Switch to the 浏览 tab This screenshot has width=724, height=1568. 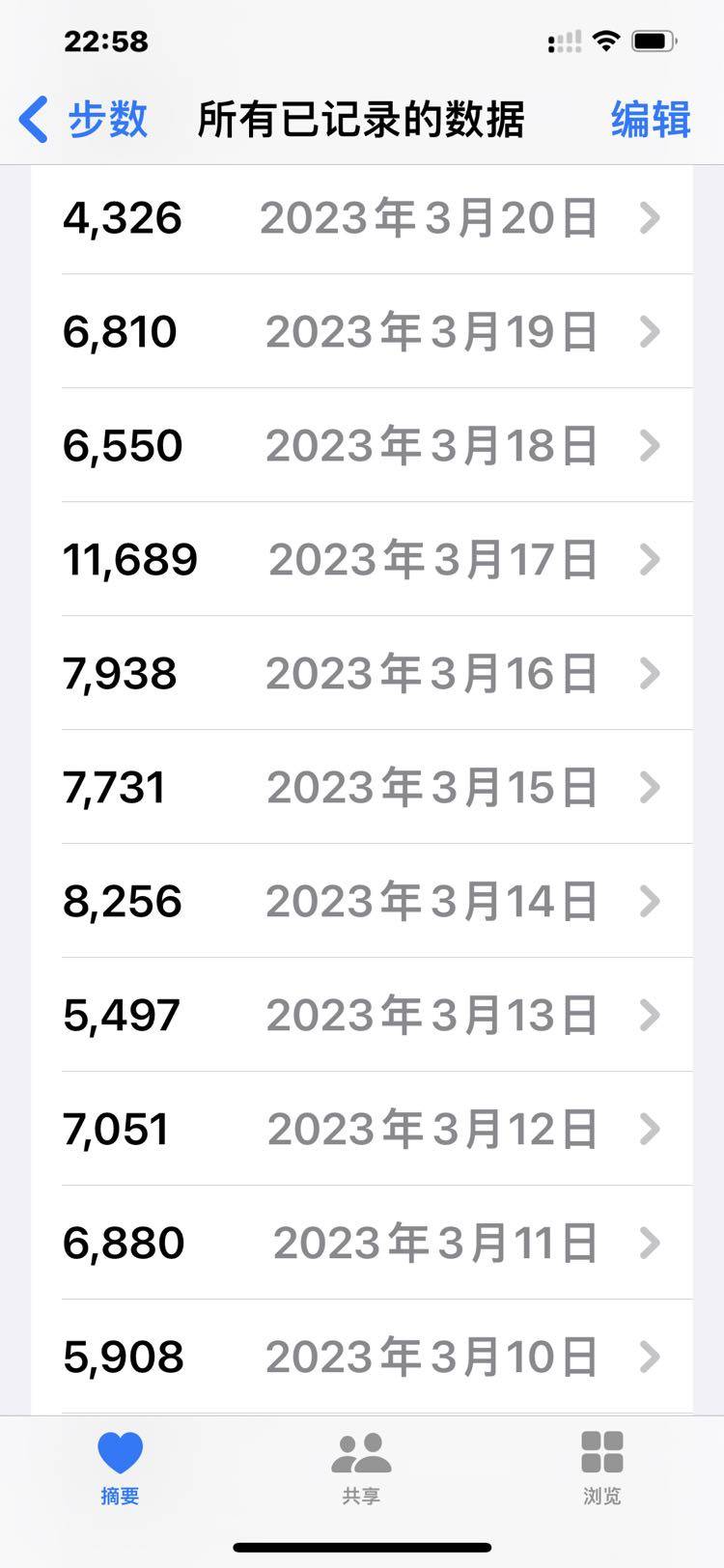[x=602, y=1468]
